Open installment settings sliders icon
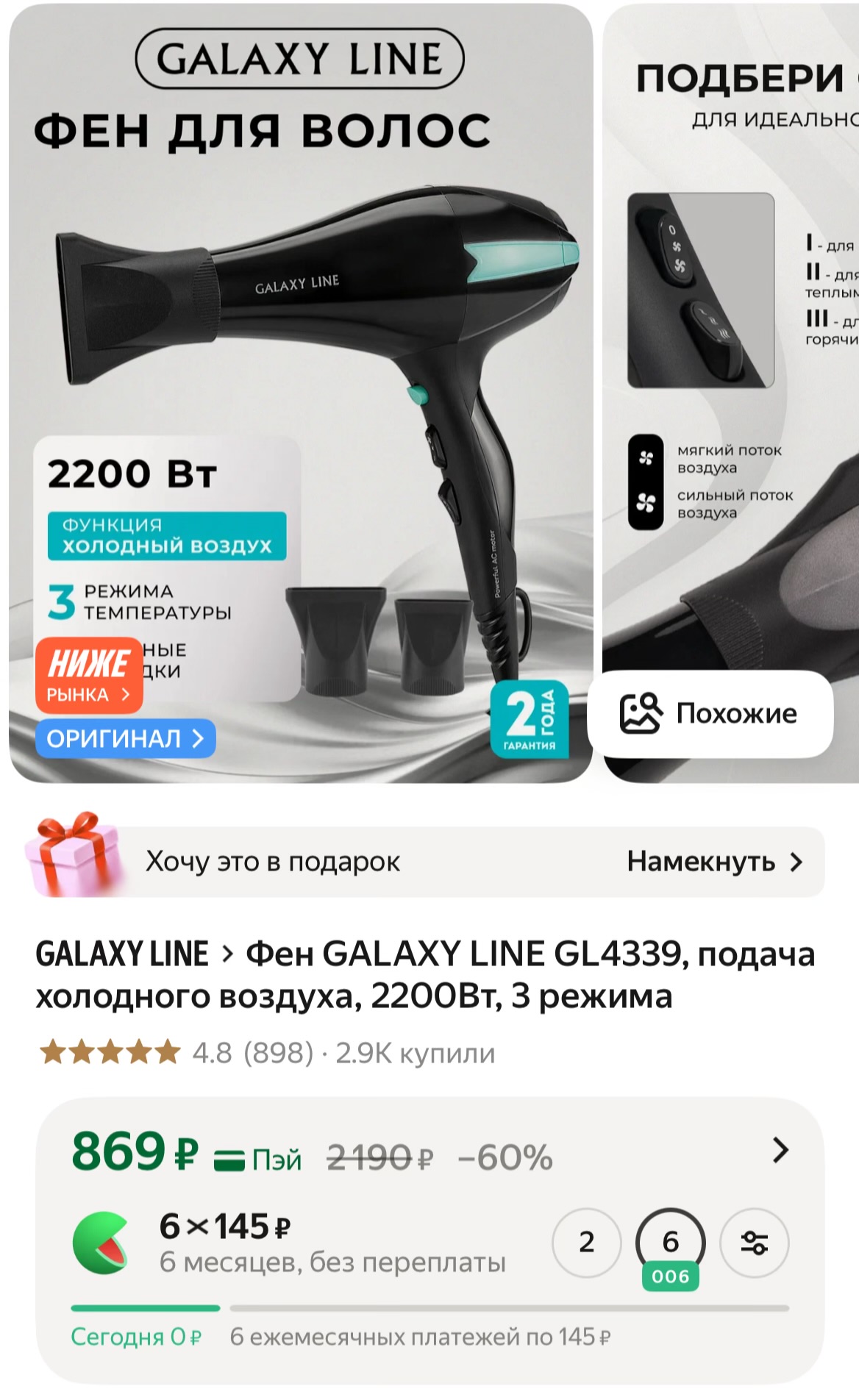Image resolution: width=859 pixels, height=1400 pixels. 754,1242
